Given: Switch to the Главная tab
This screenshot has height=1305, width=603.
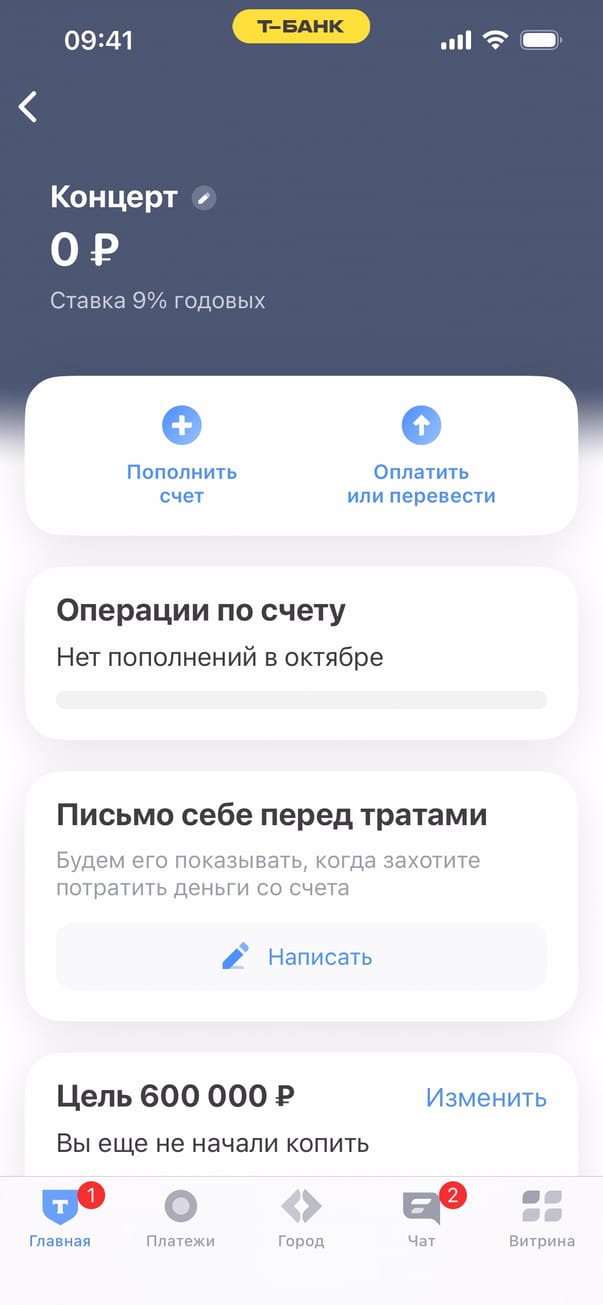Looking at the screenshot, I should pos(60,1218).
